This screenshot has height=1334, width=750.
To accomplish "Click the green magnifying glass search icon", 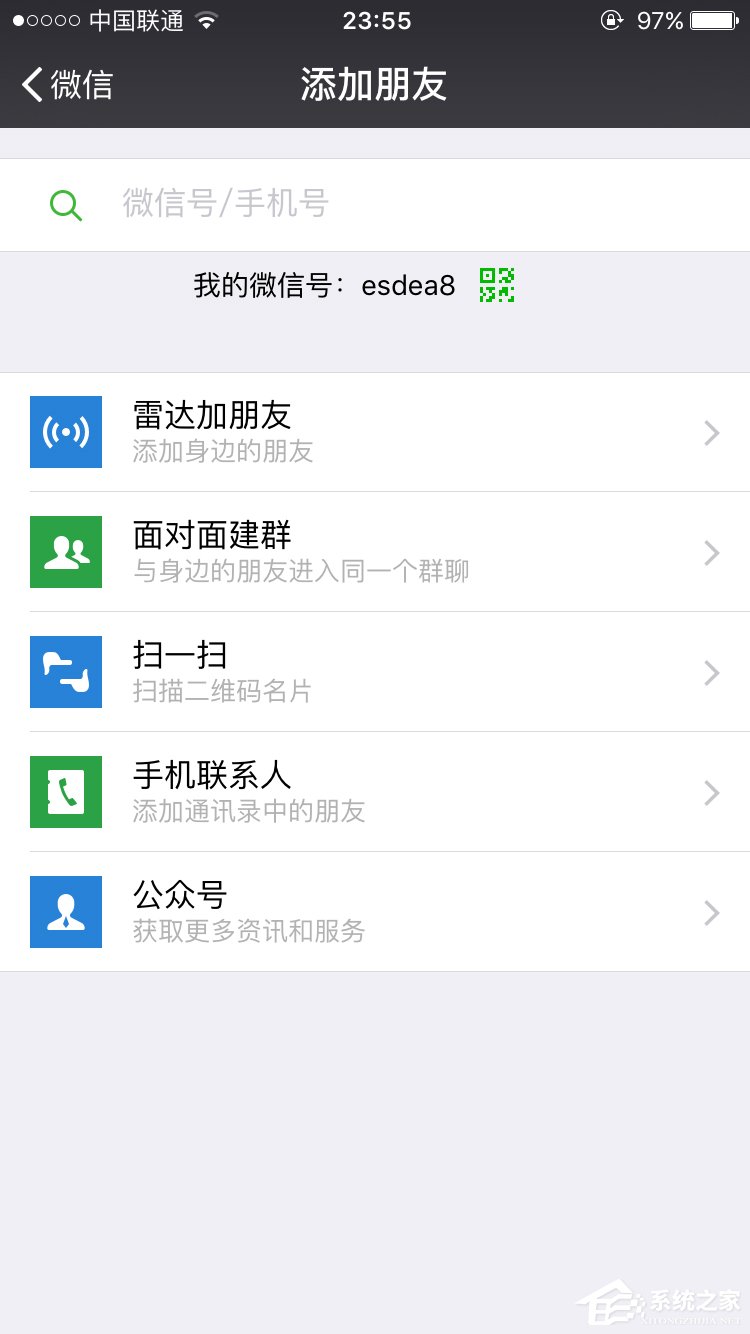I will tap(65, 204).
